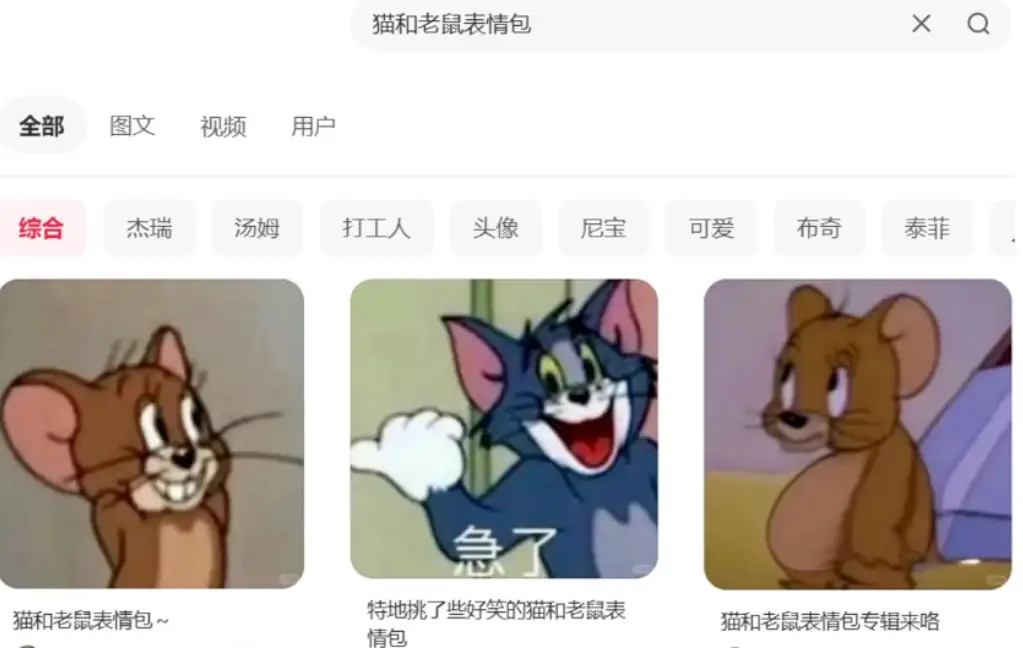Tap the 泰菲 filter chip
The height and width of the screenshot is (648, 1023).
coord(927,228)
